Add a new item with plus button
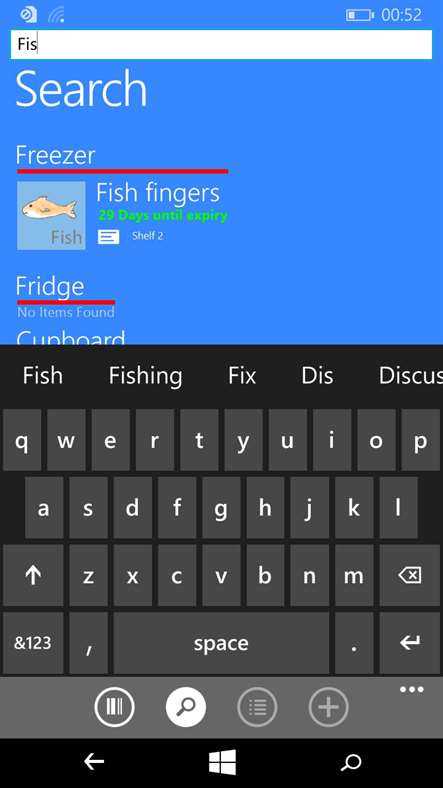 point(328,707)
